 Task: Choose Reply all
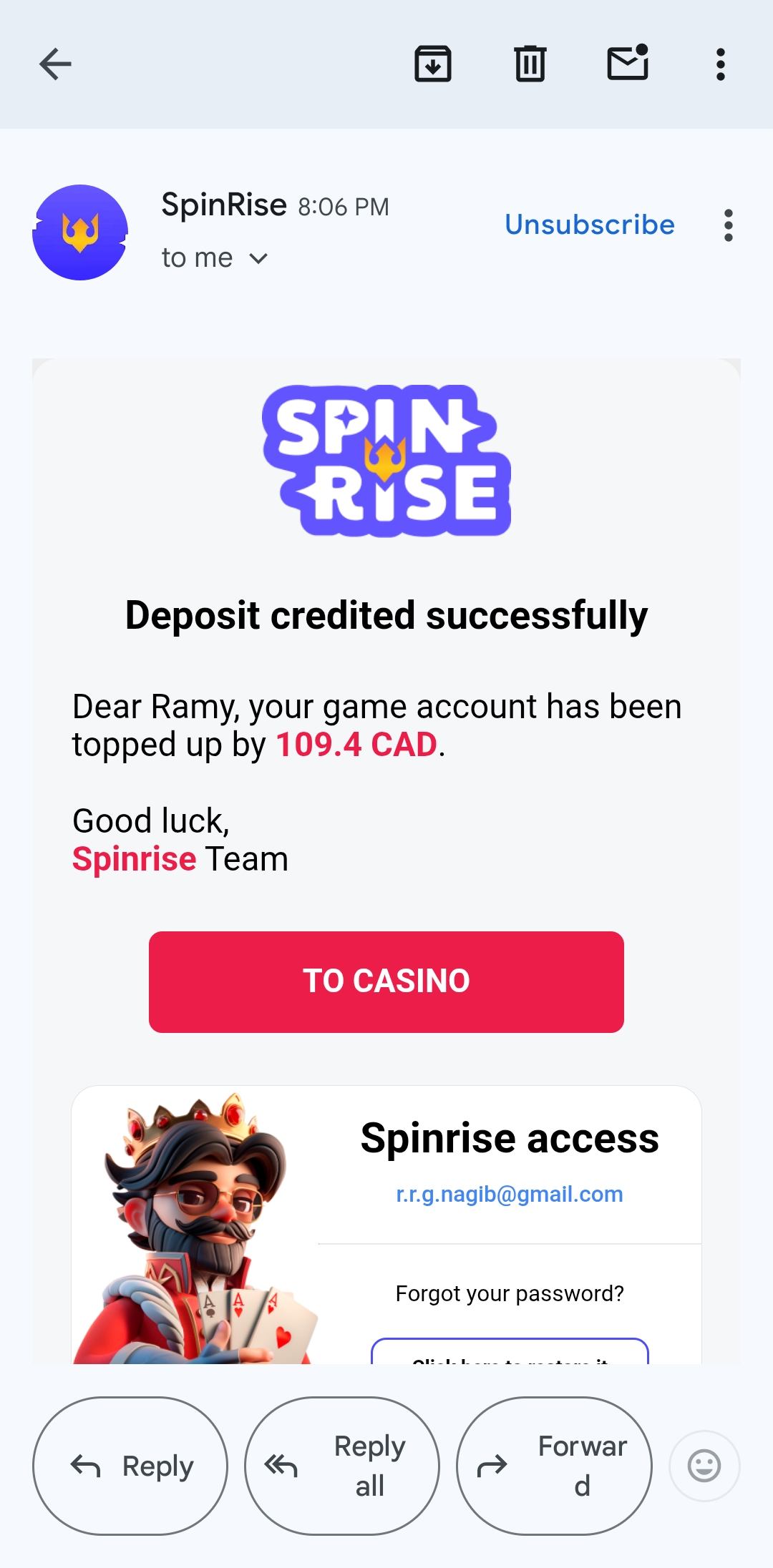[342, 1466]
